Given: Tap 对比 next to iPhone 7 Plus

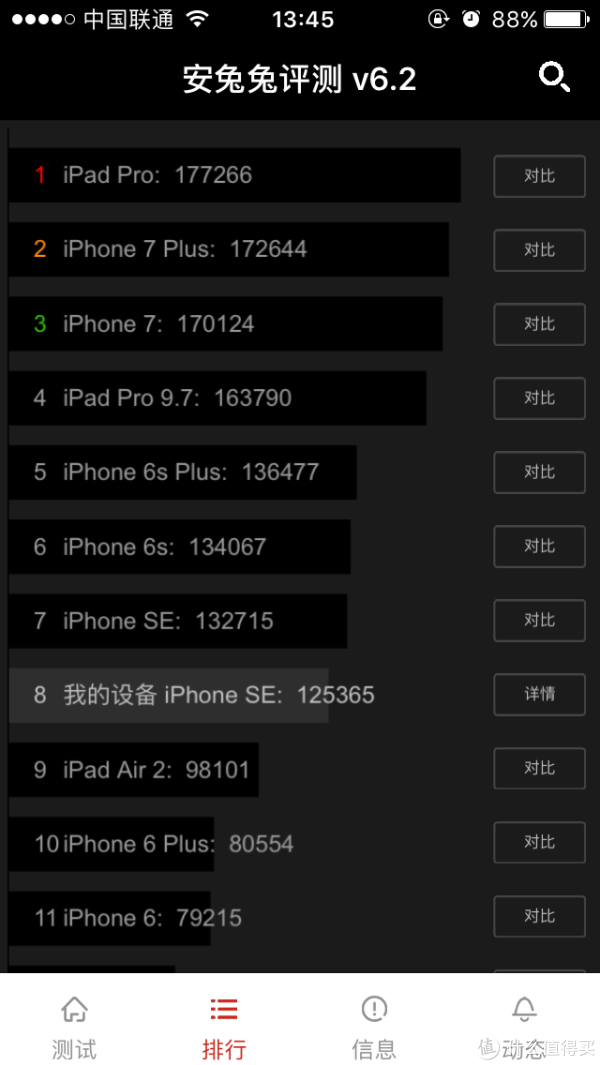Looking at the screenshot, I should pos(540,250).
